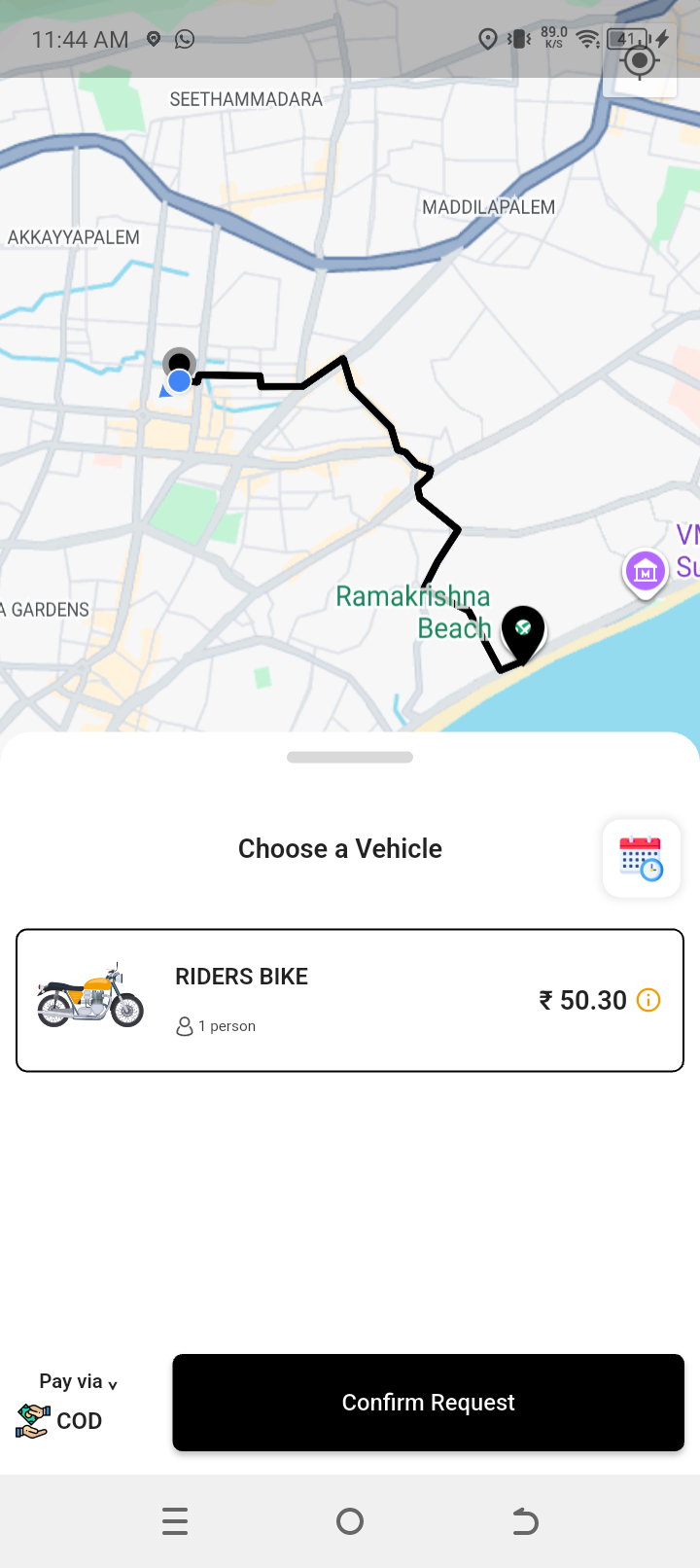Tap the Confirm Request button
Image resolution: width=700 pixels, height=1568 pixels.
pos(428,1403)
